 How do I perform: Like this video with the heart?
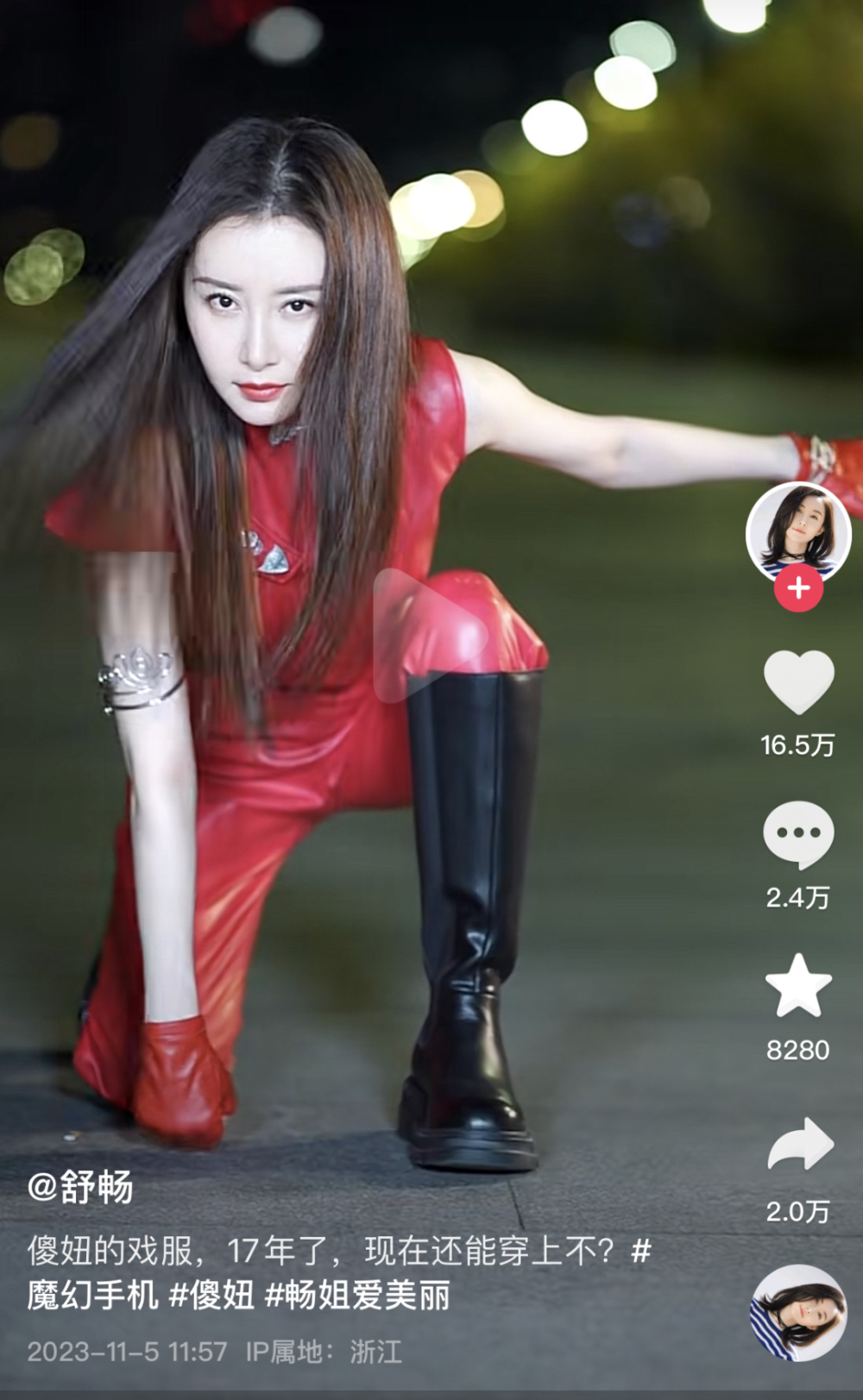798,682
